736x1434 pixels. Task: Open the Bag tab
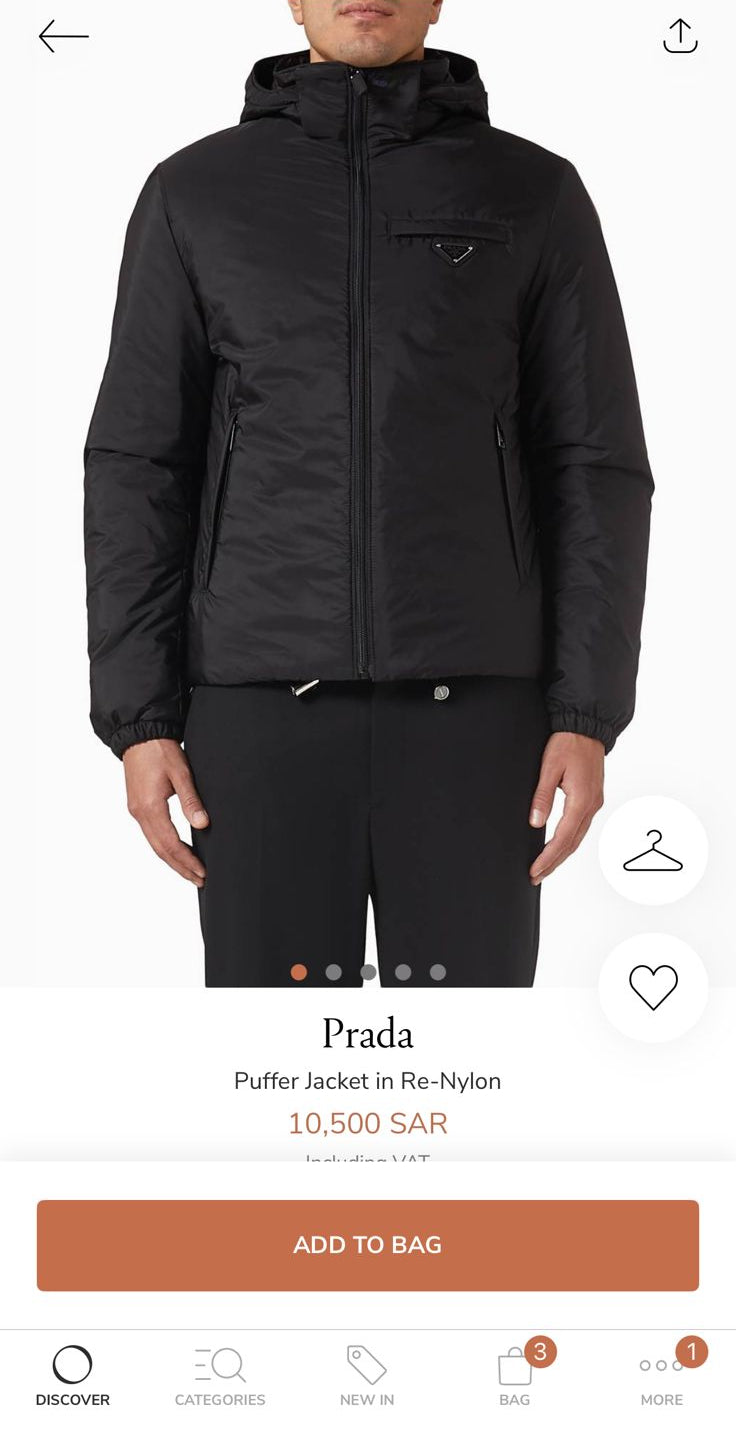tap(515, 1377)
